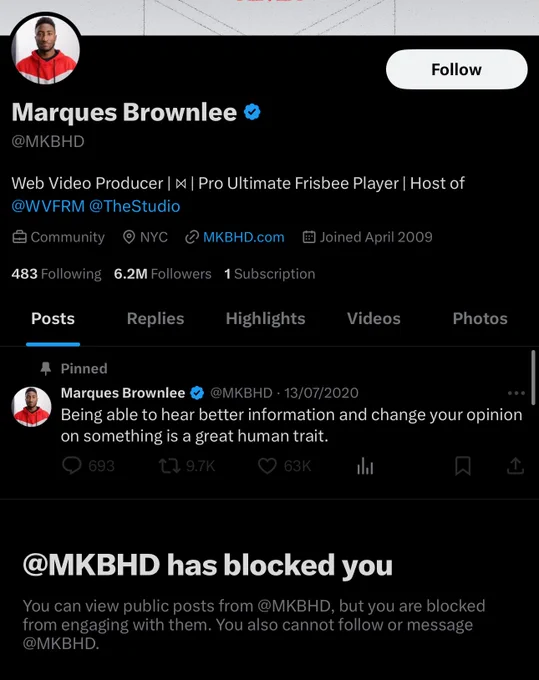Open the 1 Subscription list
Screen dimensions: 539x680
tap(270, 274)
